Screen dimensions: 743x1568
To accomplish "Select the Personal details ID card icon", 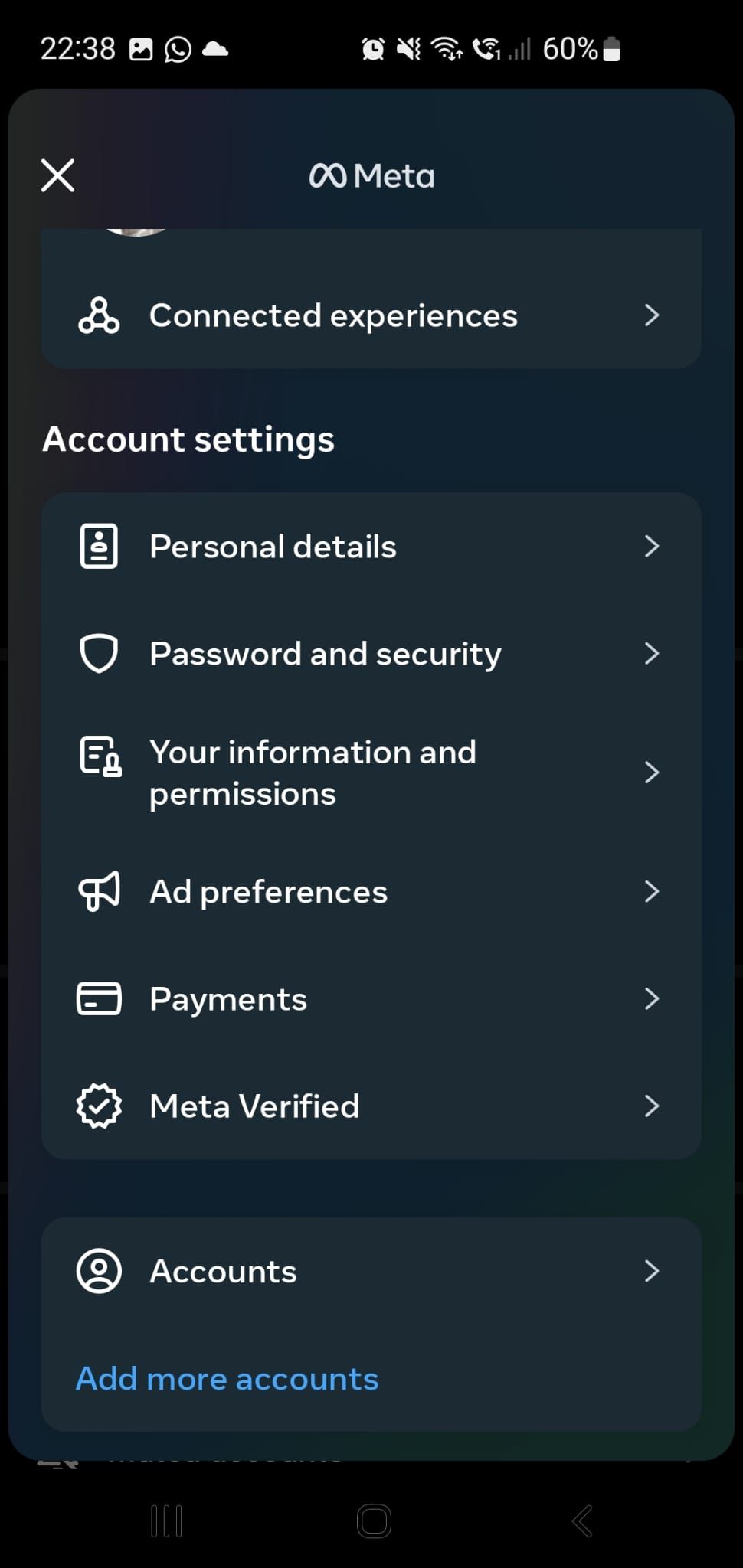I will (x=99, y=545).
